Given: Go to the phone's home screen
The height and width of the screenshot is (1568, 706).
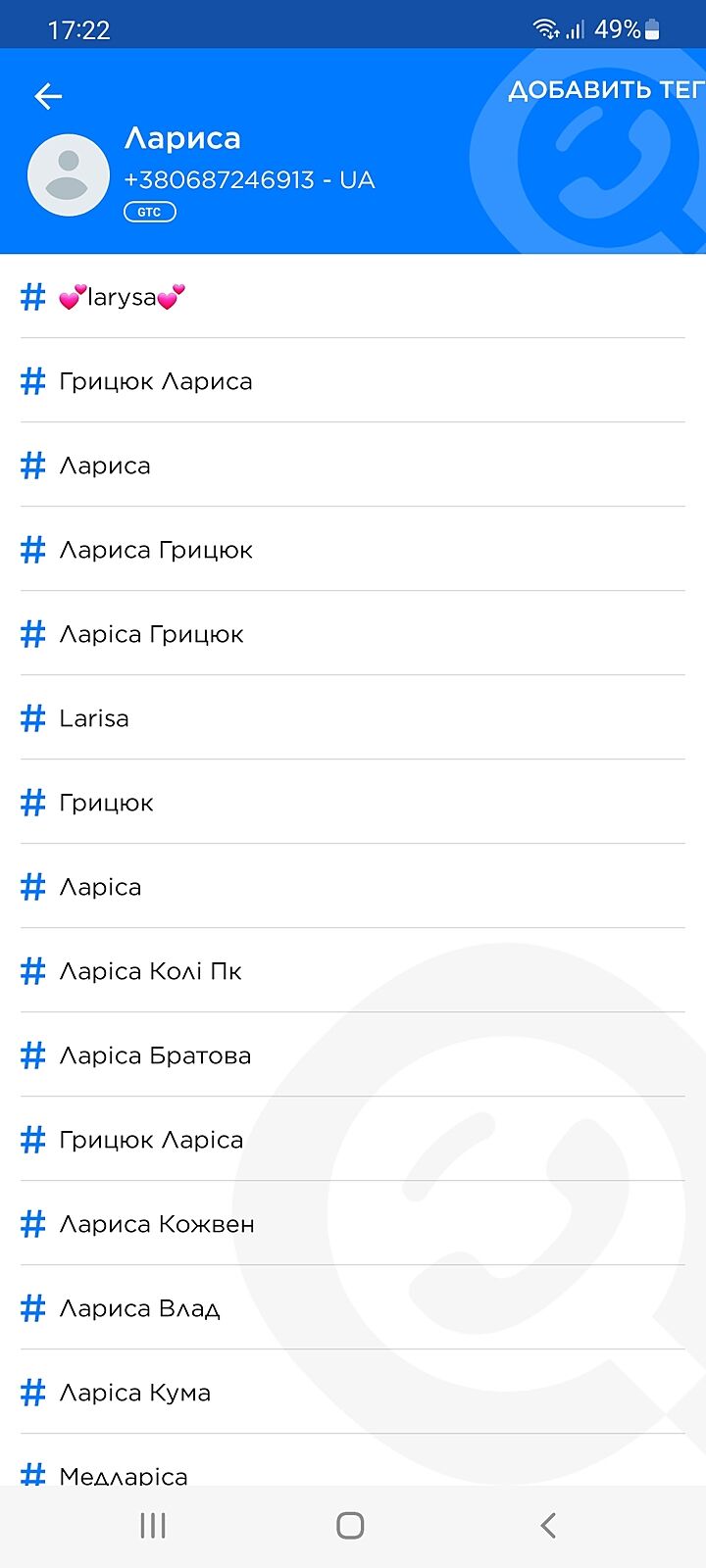Looking at the screenshot, I should pyautogui.click(x=350, y=1525).
